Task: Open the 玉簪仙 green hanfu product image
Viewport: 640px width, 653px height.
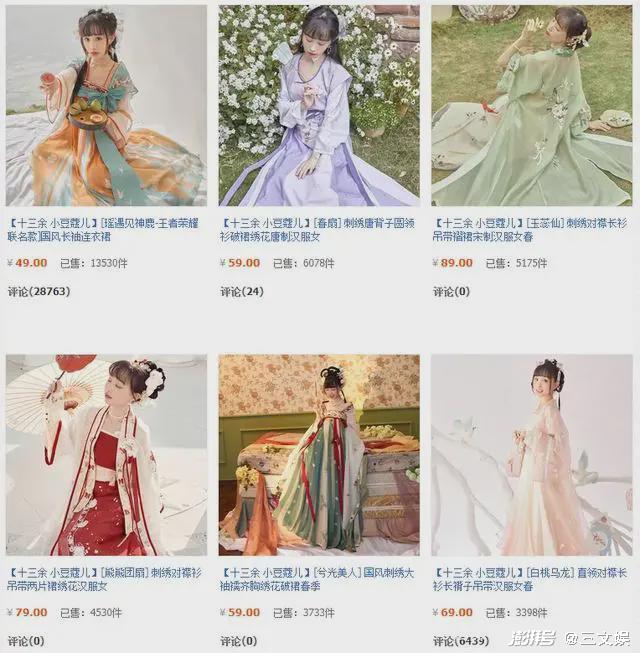Action: click(x=532, y=105)
